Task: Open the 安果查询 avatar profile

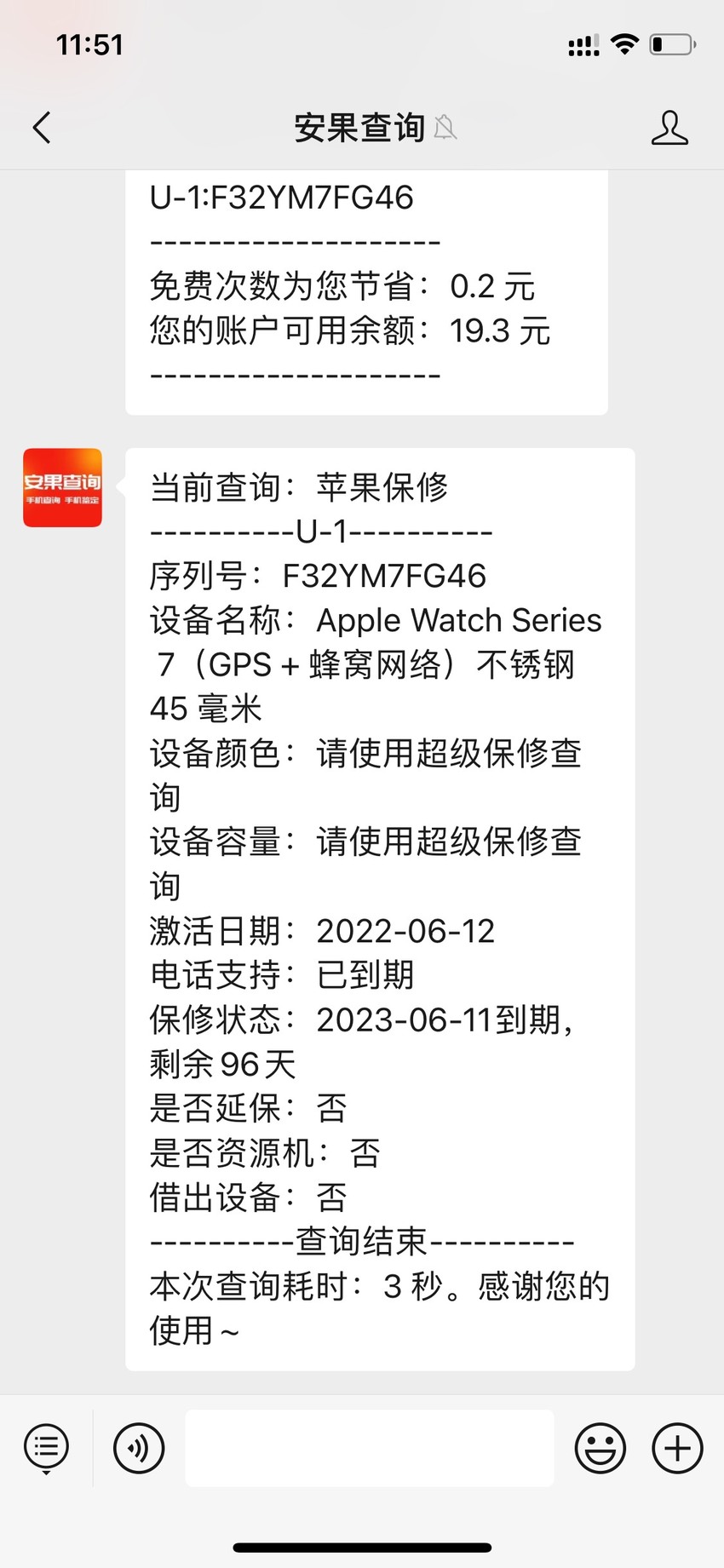Action: [x=62, y=488]
